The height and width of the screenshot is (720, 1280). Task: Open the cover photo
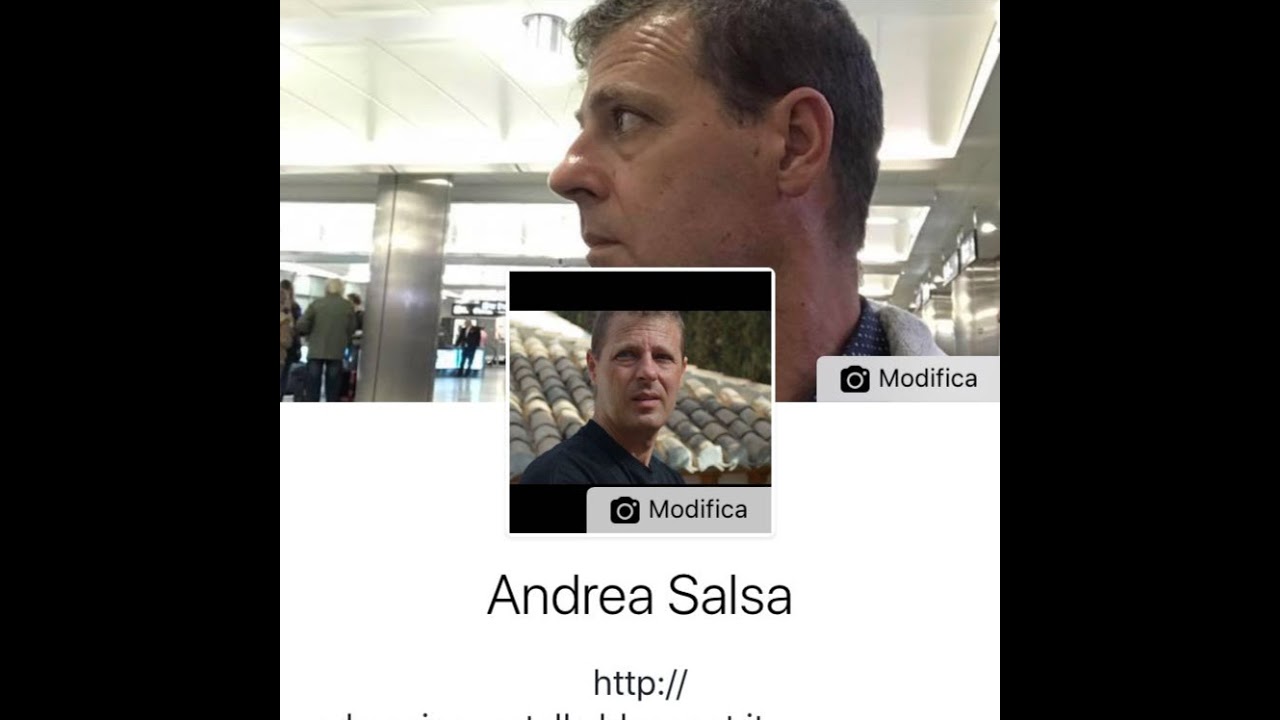420,150
